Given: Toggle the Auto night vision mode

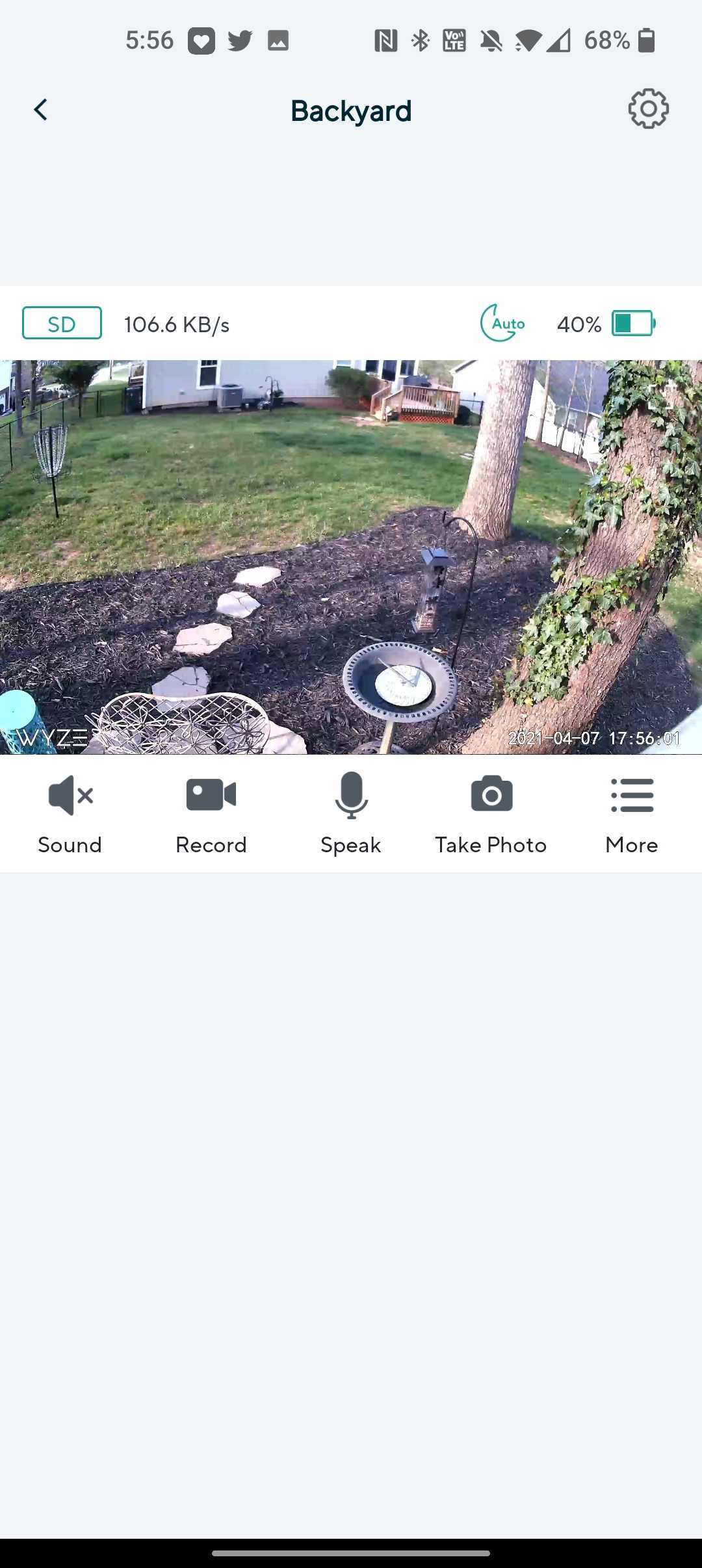Looking at the screenshot, I should pyautogui.click(x=502, y=323).
